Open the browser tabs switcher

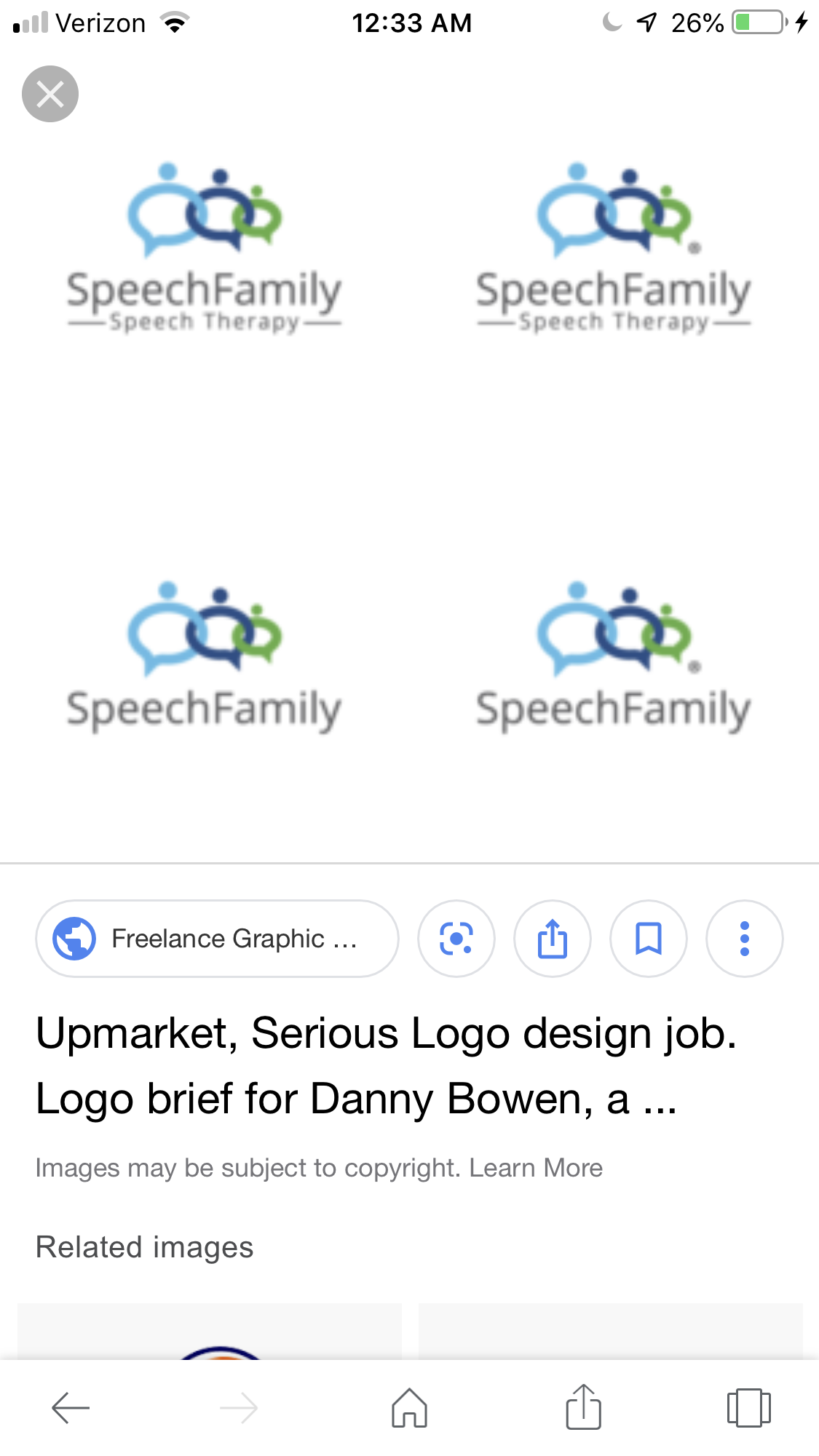748,1408
